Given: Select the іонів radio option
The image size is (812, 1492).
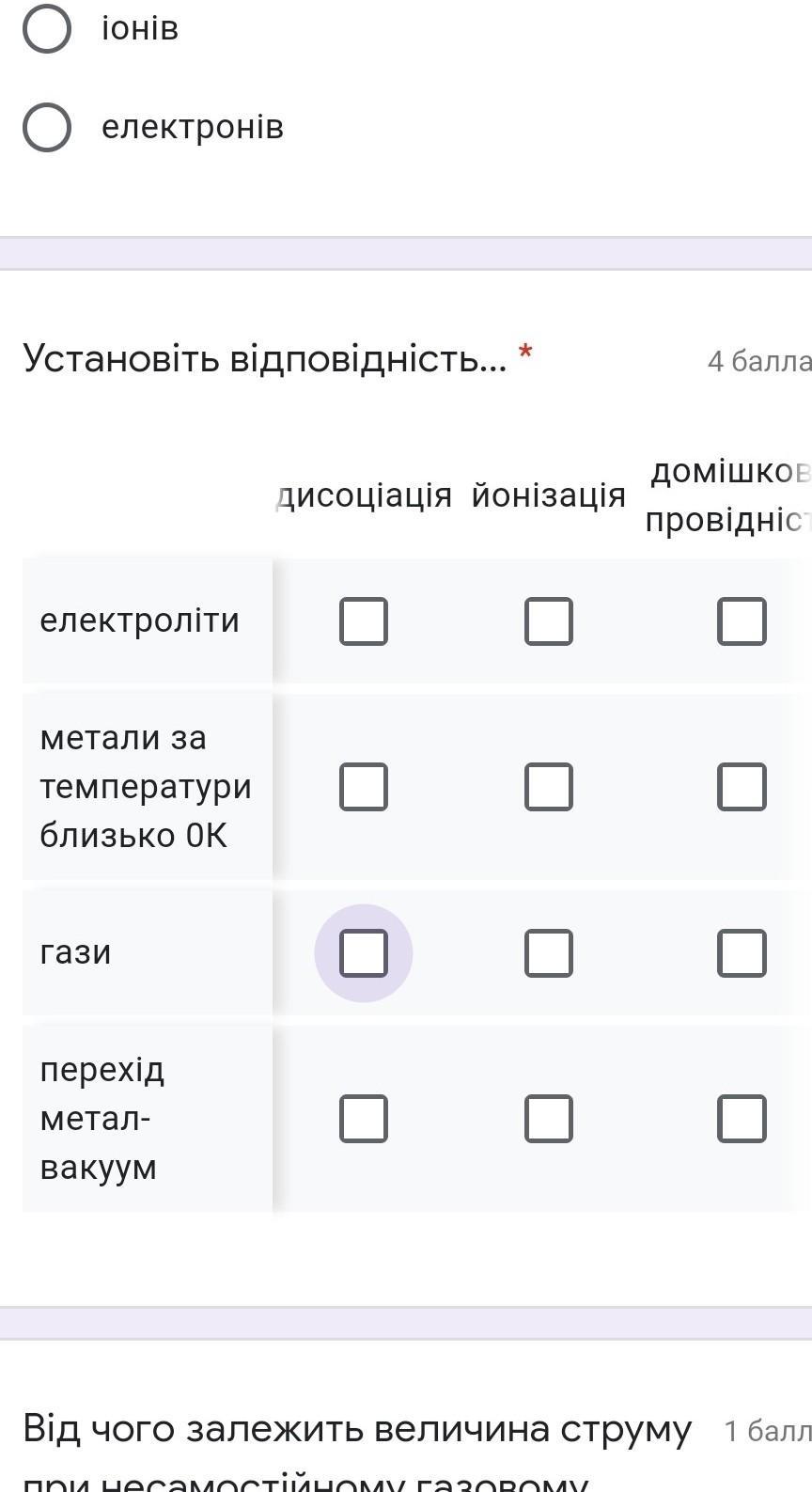Looking at the screenshot, I should [47, 29].
